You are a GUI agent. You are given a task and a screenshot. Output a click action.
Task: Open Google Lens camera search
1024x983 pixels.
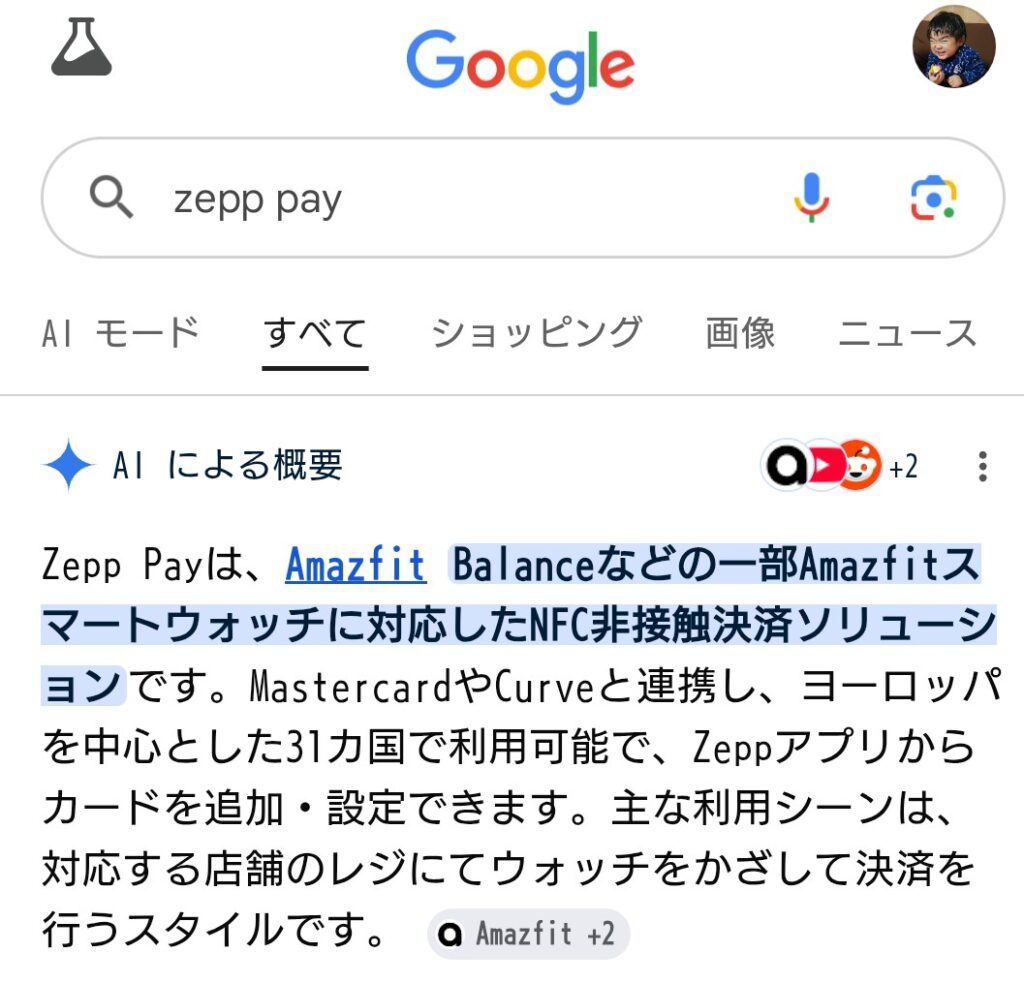932,197
